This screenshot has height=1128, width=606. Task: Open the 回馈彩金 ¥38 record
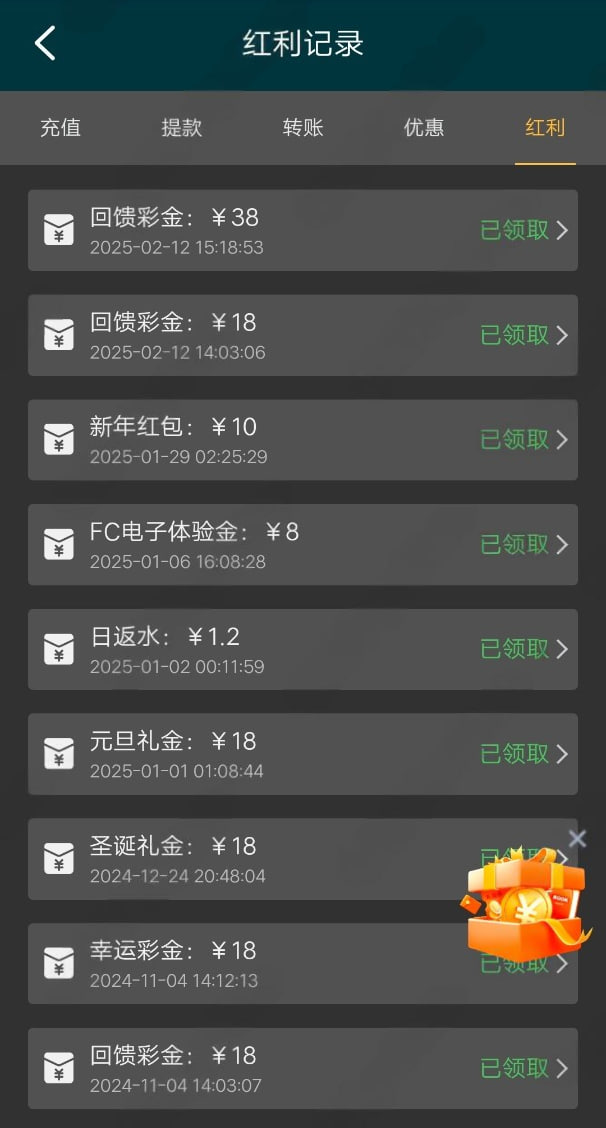[303, 230]
